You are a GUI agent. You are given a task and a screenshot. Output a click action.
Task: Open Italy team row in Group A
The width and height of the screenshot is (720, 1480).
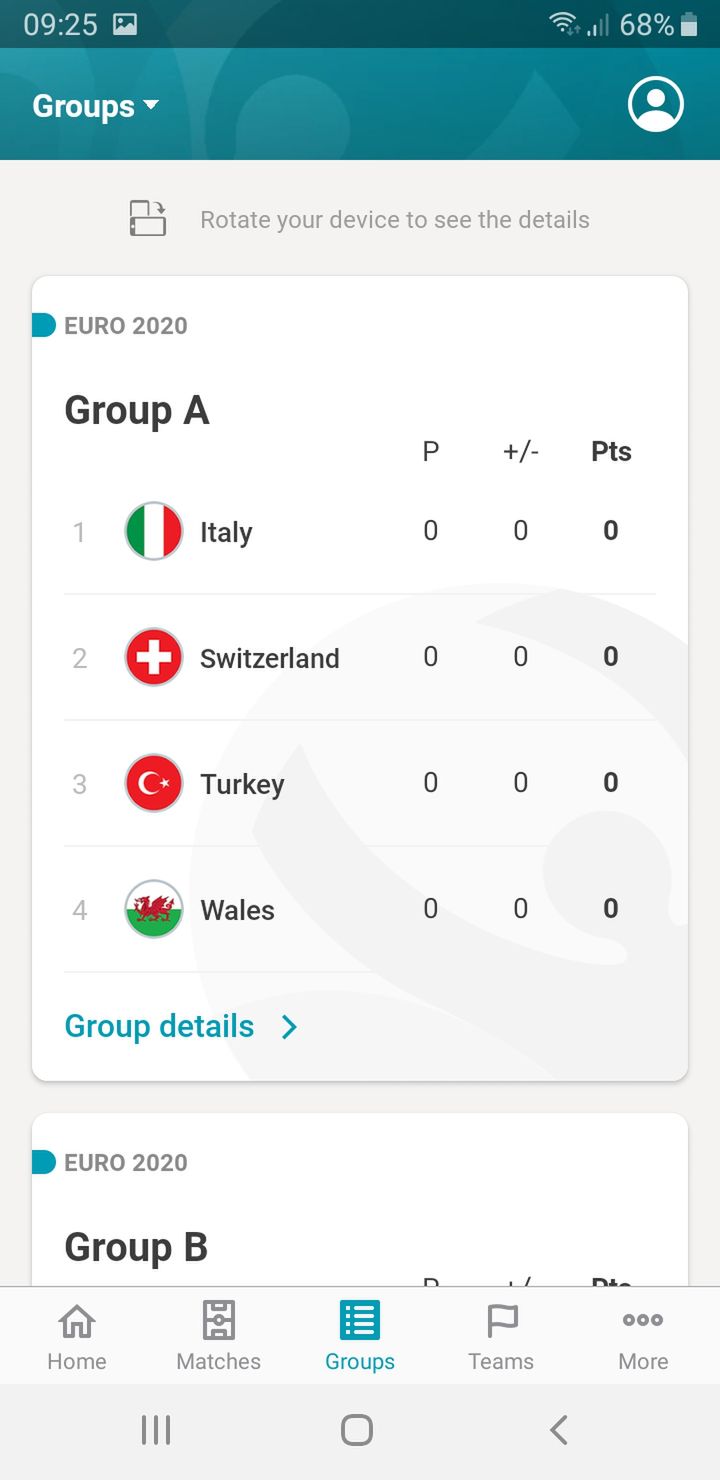pyautogui.click(x=360, y=531)
